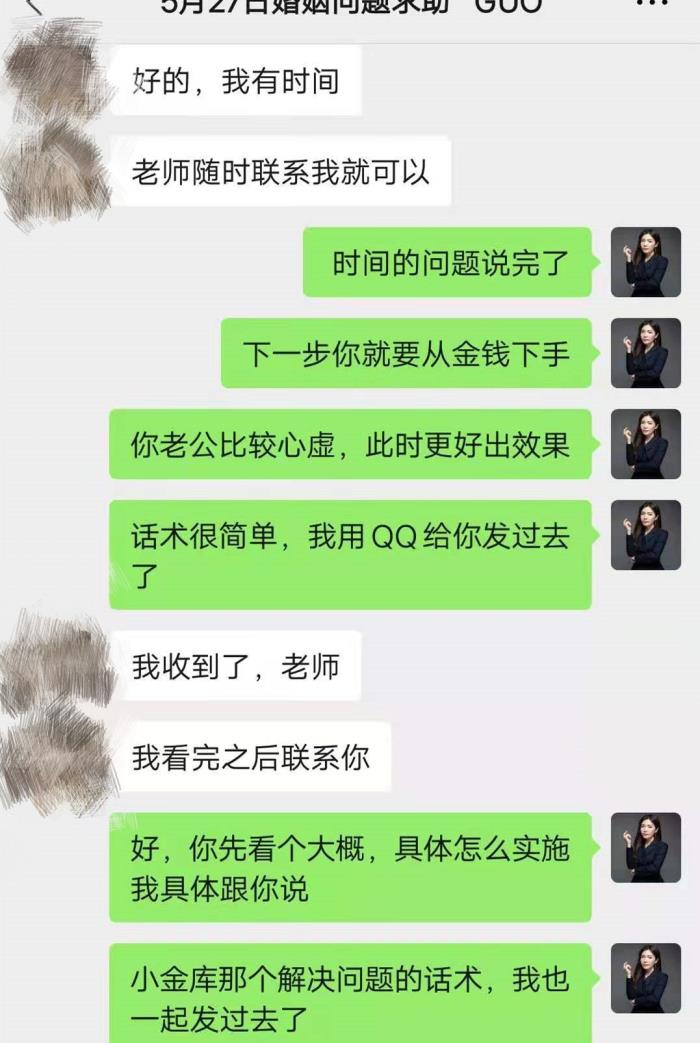
Task: Tap the blurred avatar next to "我看完之后联系你"
Action: [x=55, y=757]
